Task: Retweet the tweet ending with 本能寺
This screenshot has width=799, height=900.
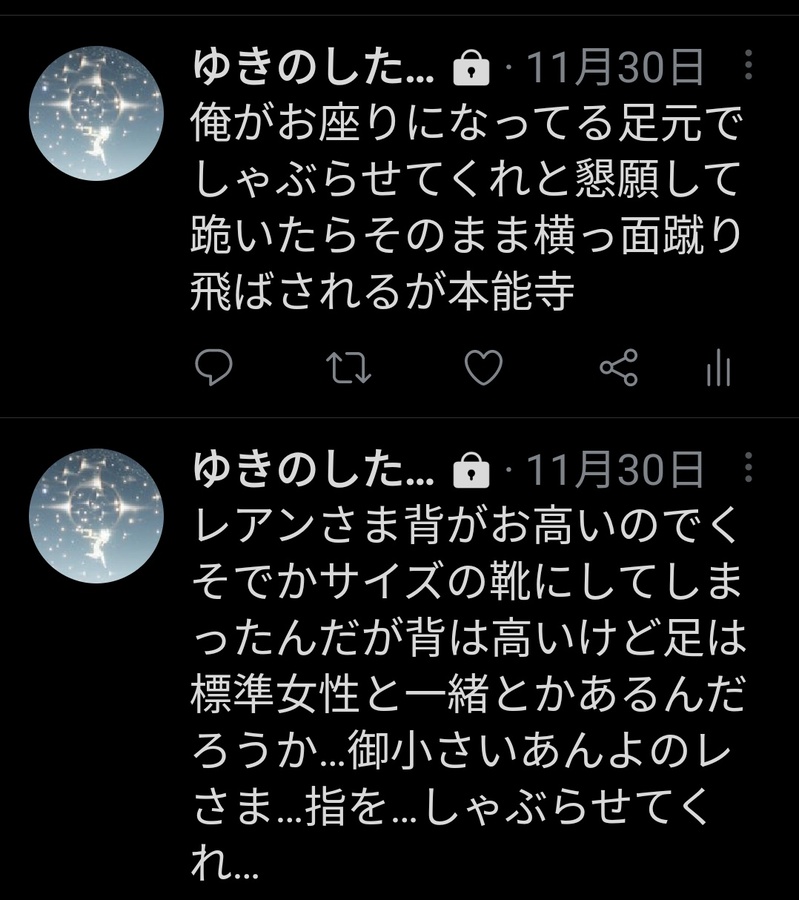Action: point(350,370)
